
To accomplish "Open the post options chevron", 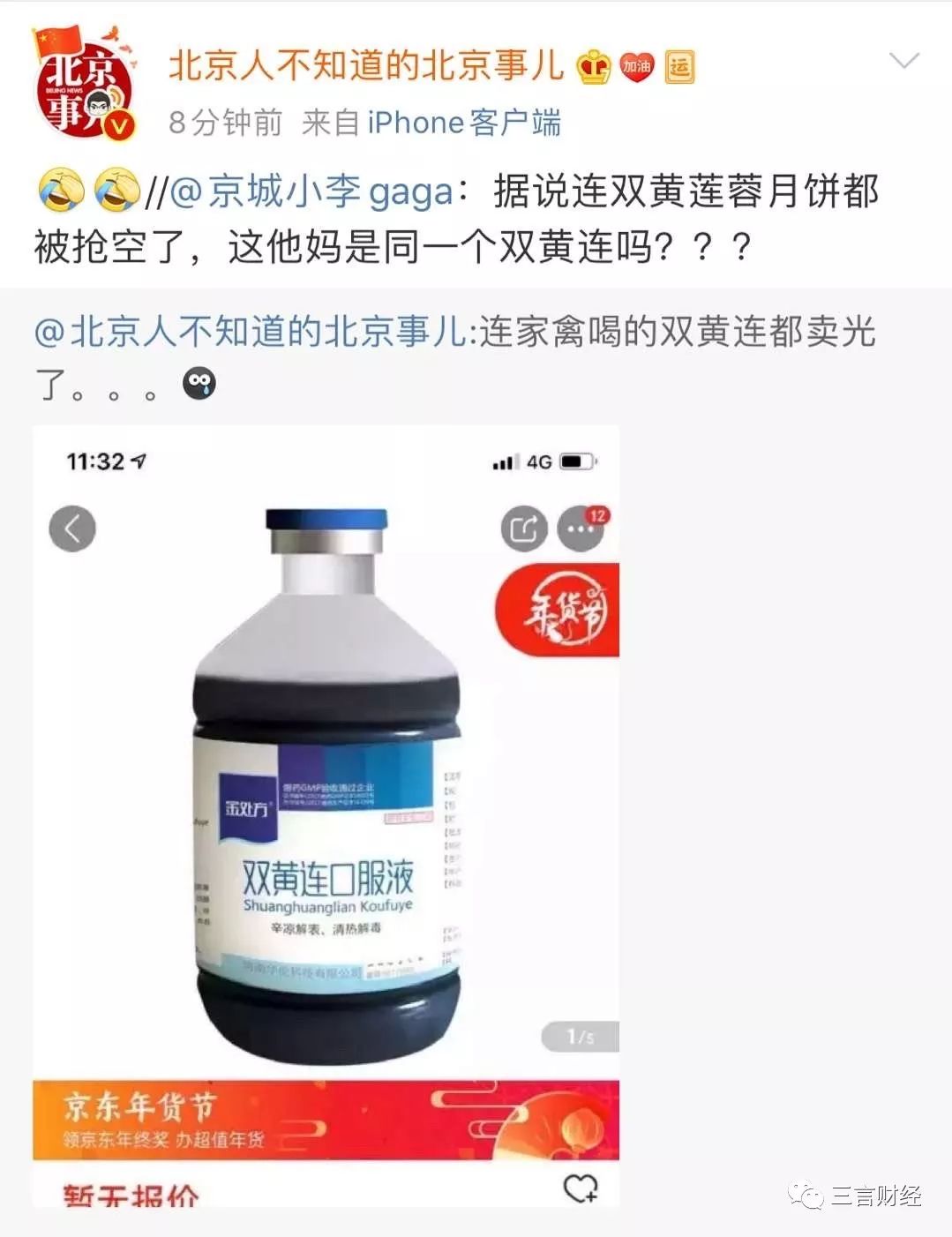I will coord(903,61).
